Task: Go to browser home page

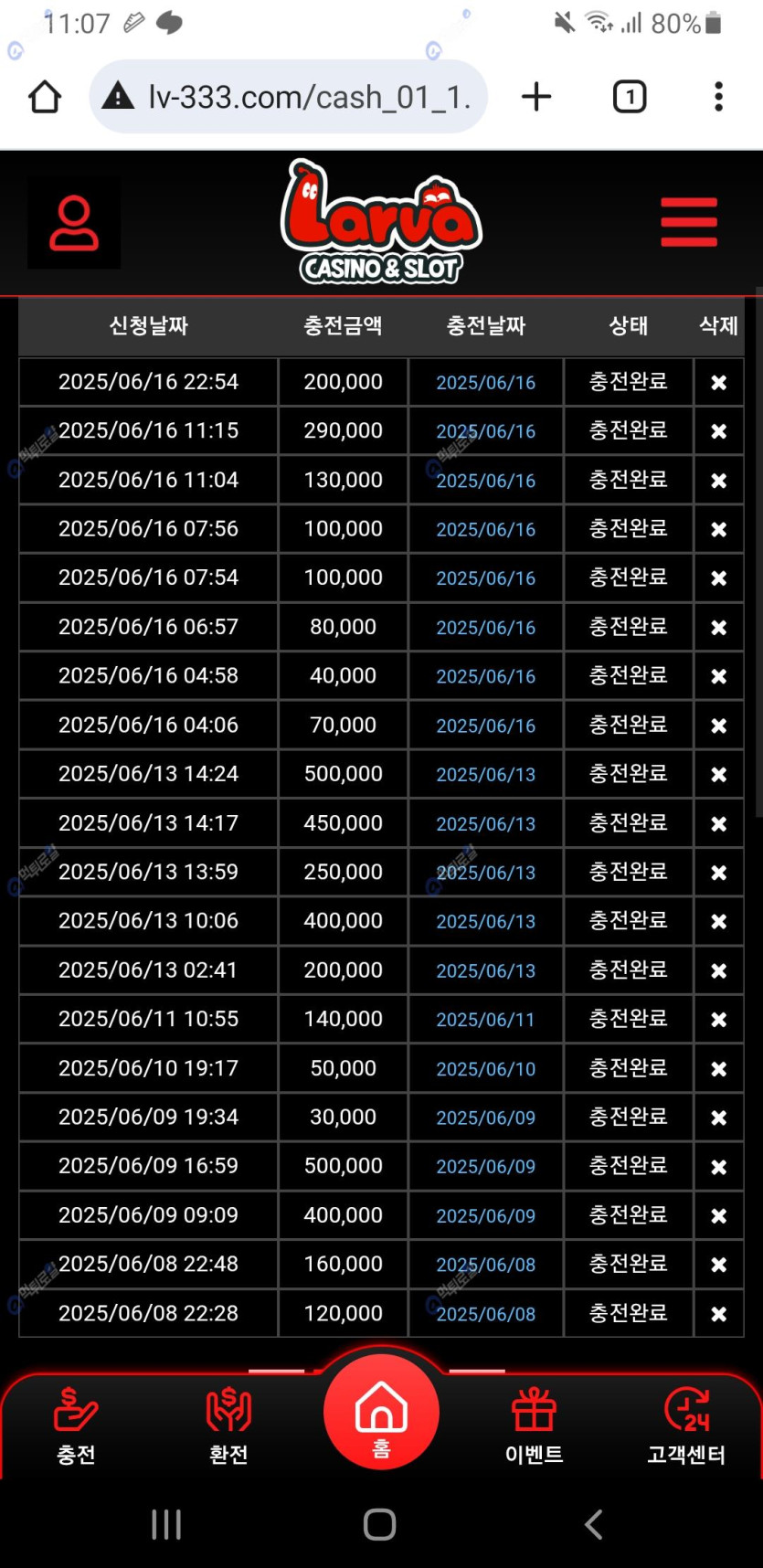Action: (45, 97)
